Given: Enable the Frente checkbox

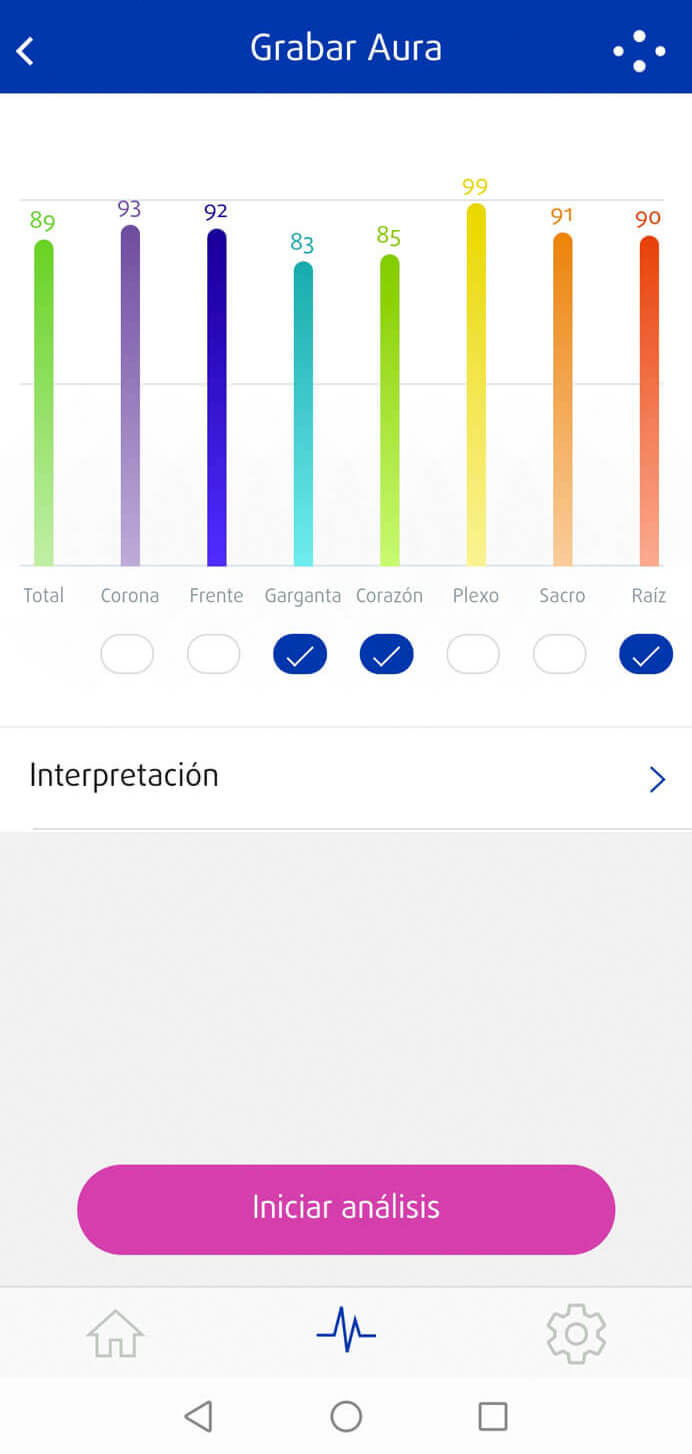Looking at the screenshot, I should 213,655.
